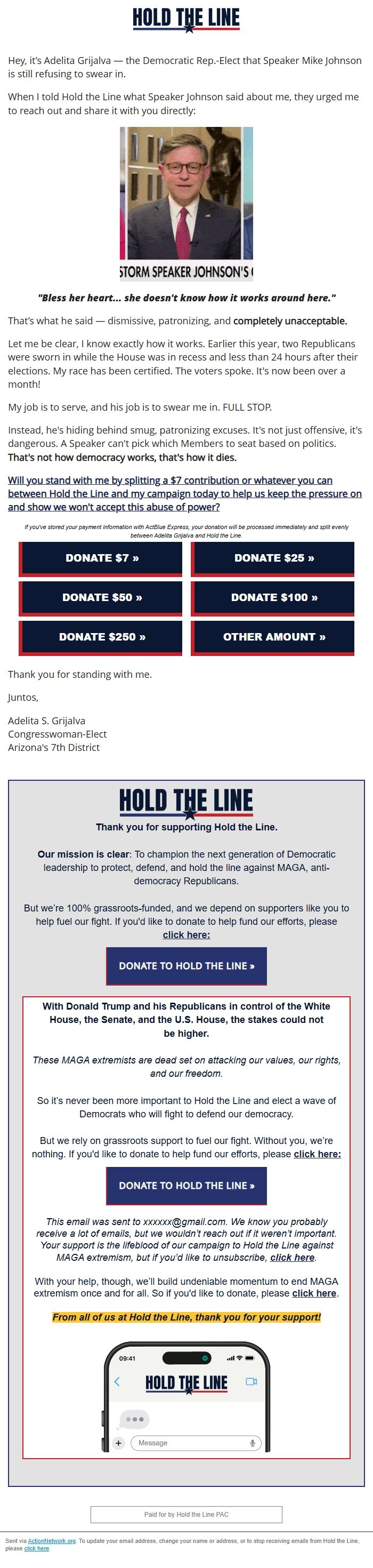The width and height of the screenshot is (373, 1568).
Task: Tap Donate to Hold the Line inside red-bordered box
Action: tap(186, 1185)
